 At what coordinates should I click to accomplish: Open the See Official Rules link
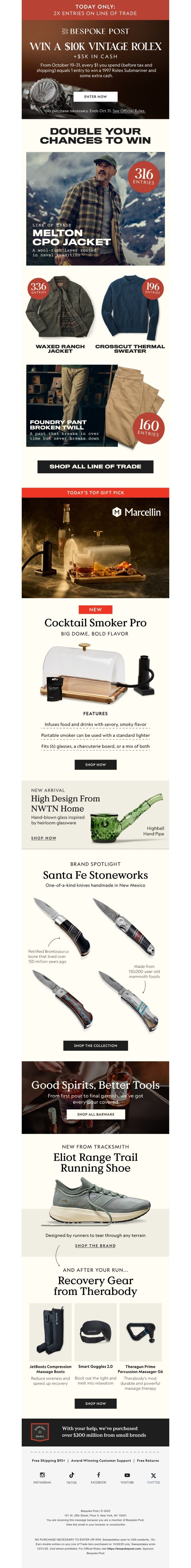(x=128, y=111)
